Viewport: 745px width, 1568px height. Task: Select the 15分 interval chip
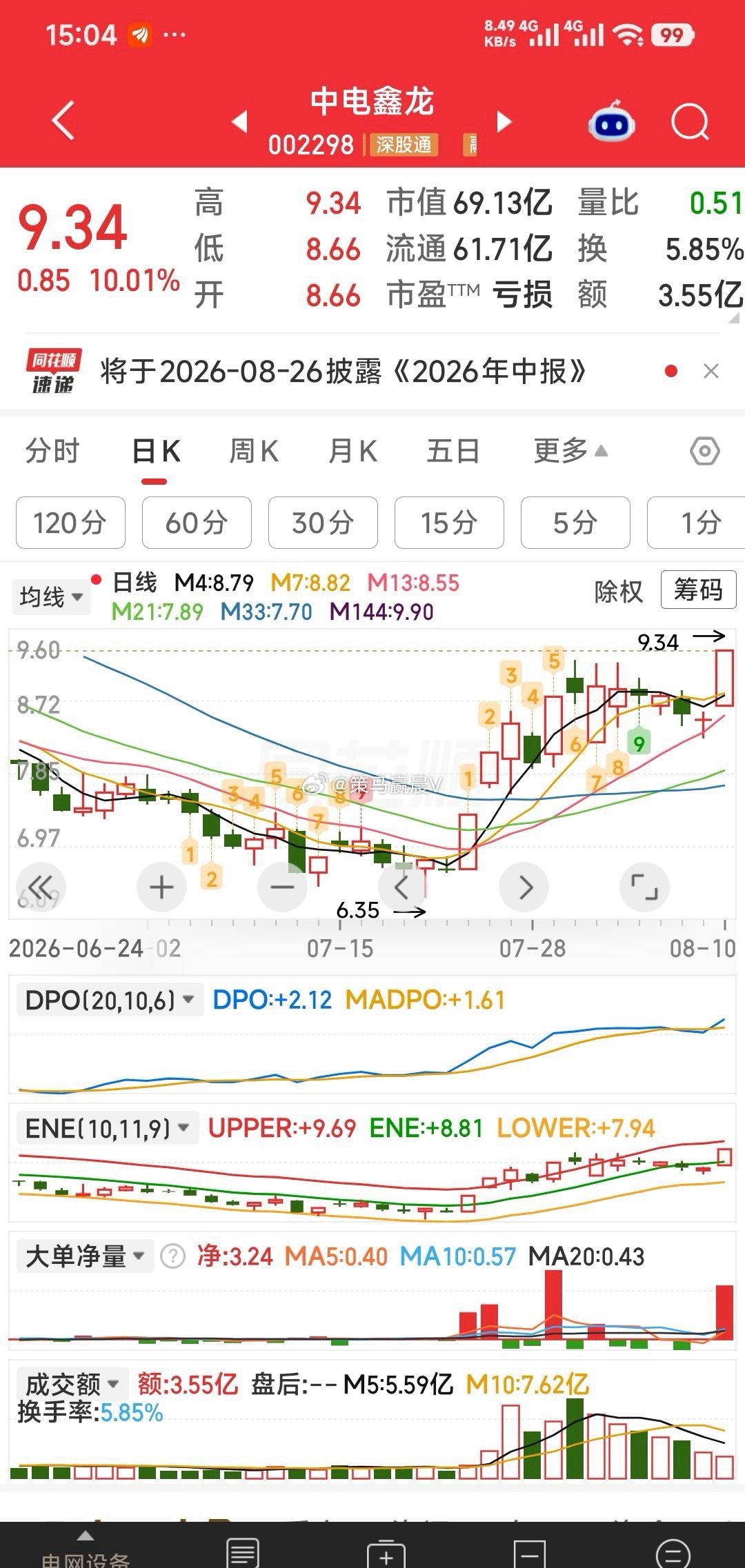(449, 523)
